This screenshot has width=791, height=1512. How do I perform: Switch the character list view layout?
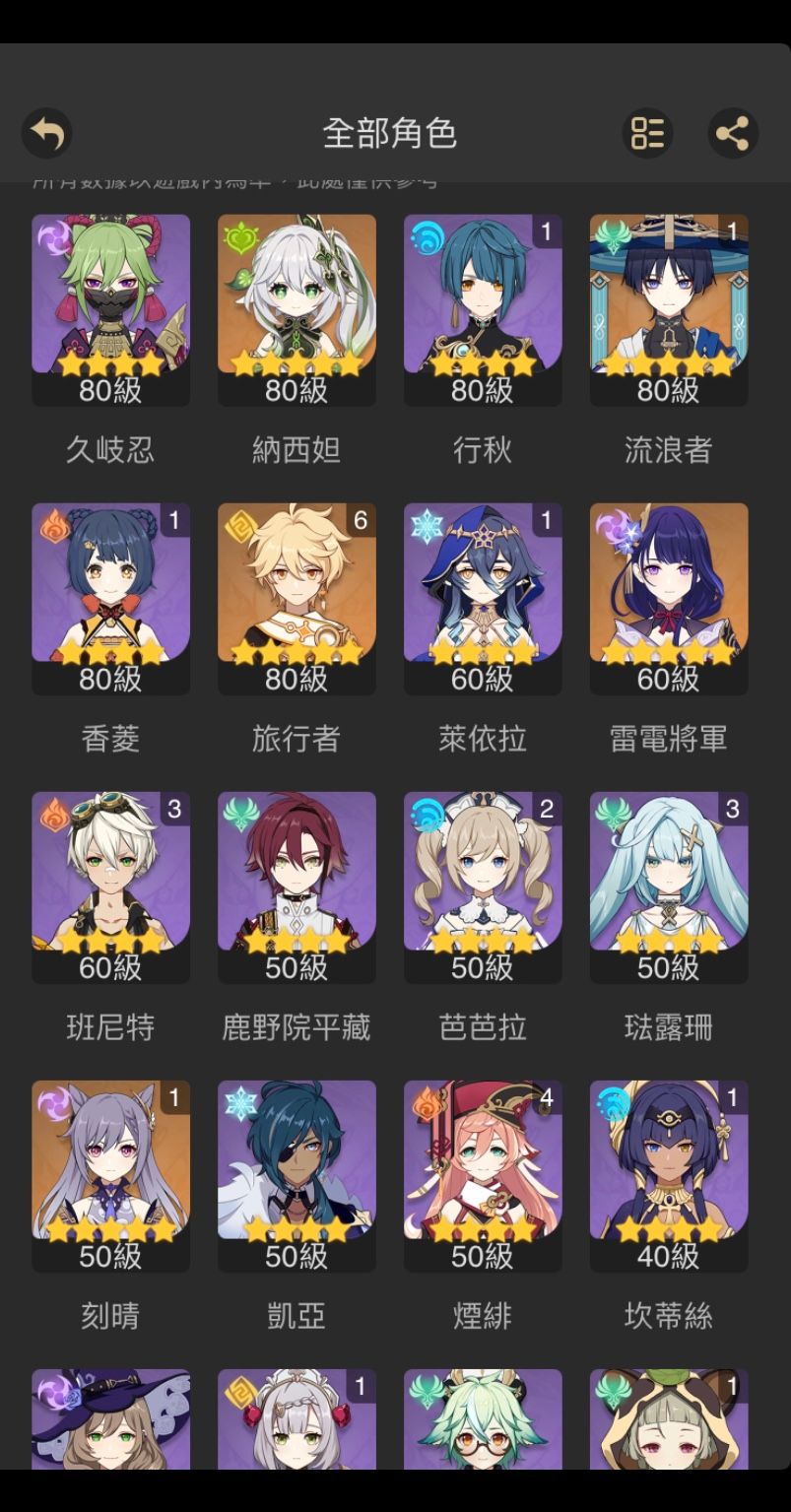tap(647, 133)
